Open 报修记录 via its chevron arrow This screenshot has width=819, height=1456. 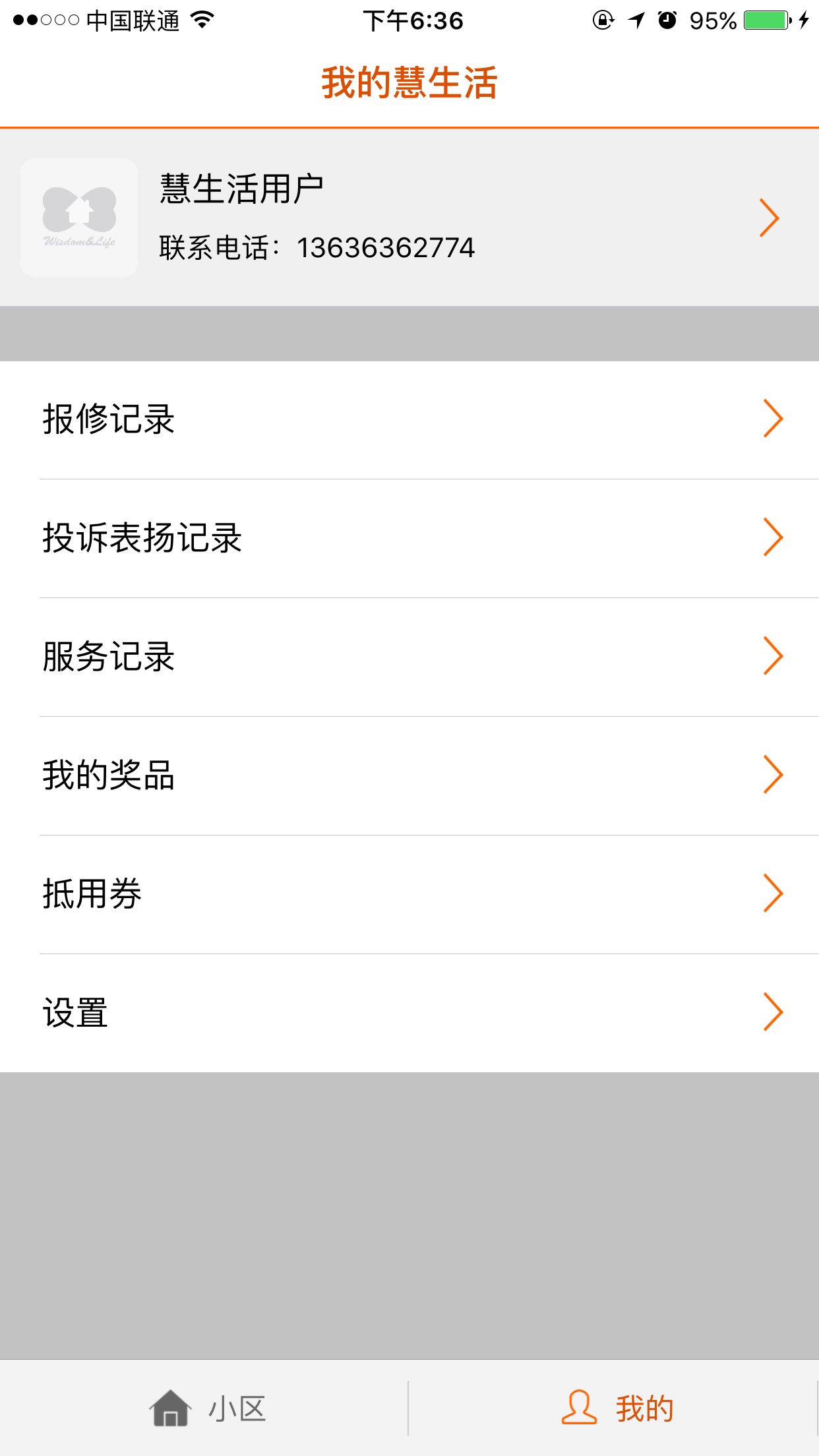[x=773, y=417]
